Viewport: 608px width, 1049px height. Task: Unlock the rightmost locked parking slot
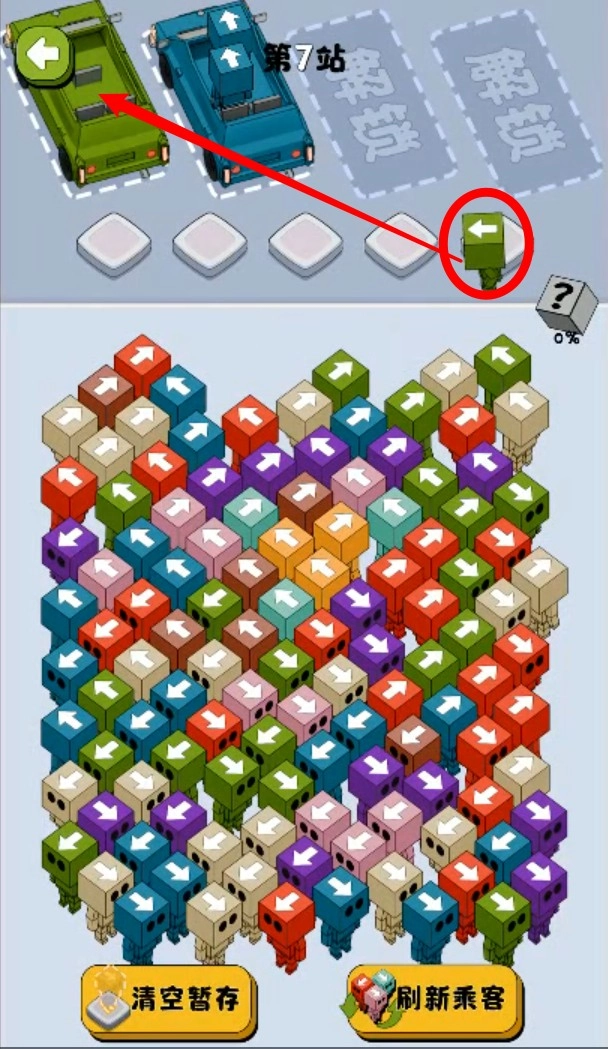point(506,100)
